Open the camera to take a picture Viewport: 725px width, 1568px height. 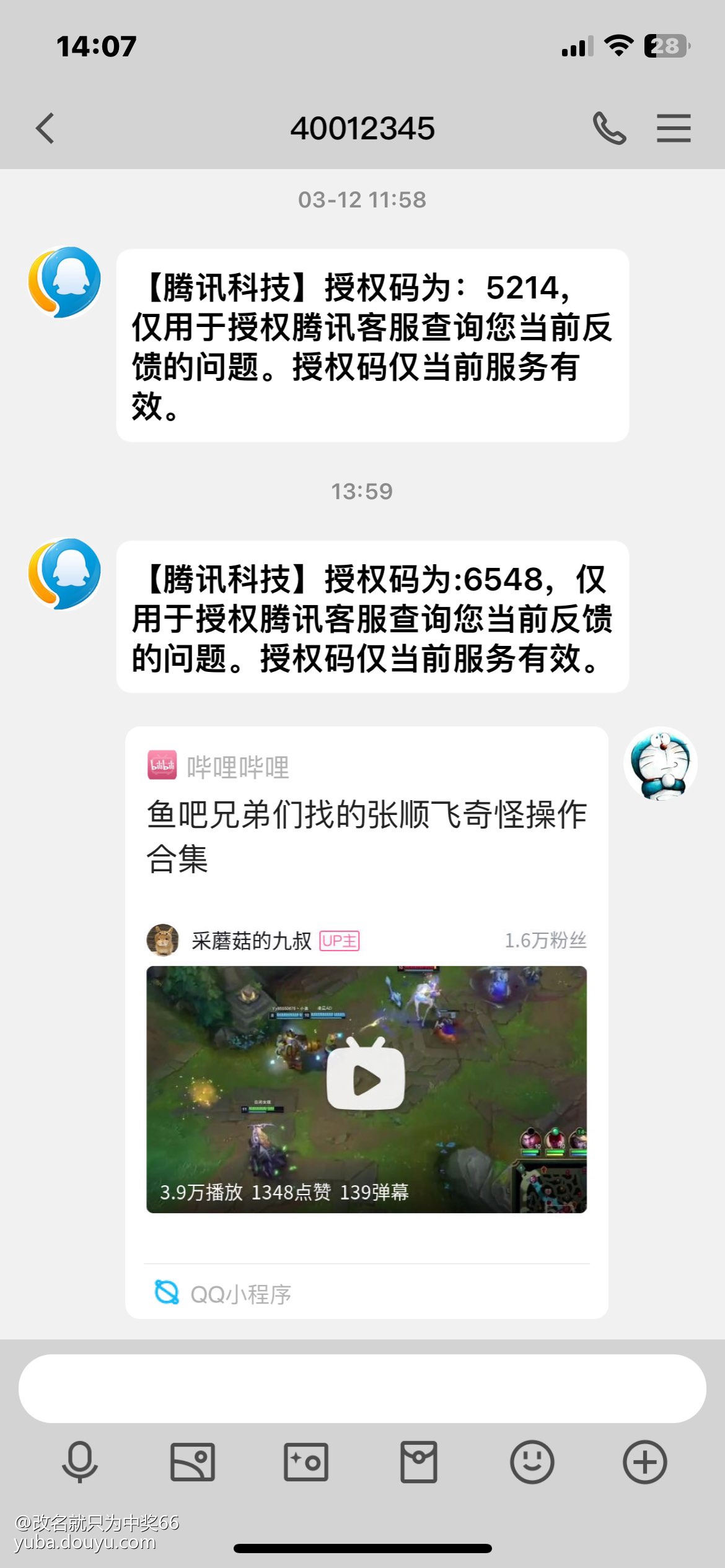pyautogui.click(x=306, y=1461)
